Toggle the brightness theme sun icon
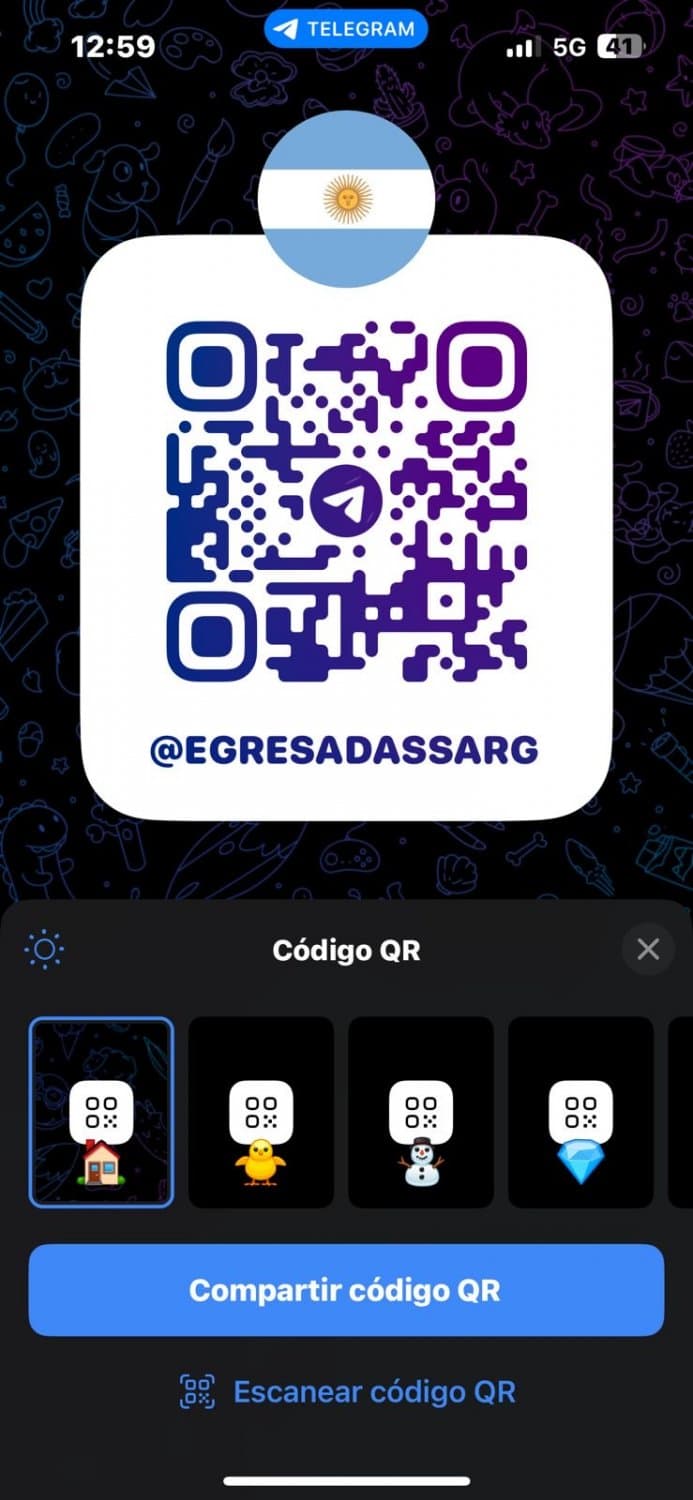 [x=46, y=949]
